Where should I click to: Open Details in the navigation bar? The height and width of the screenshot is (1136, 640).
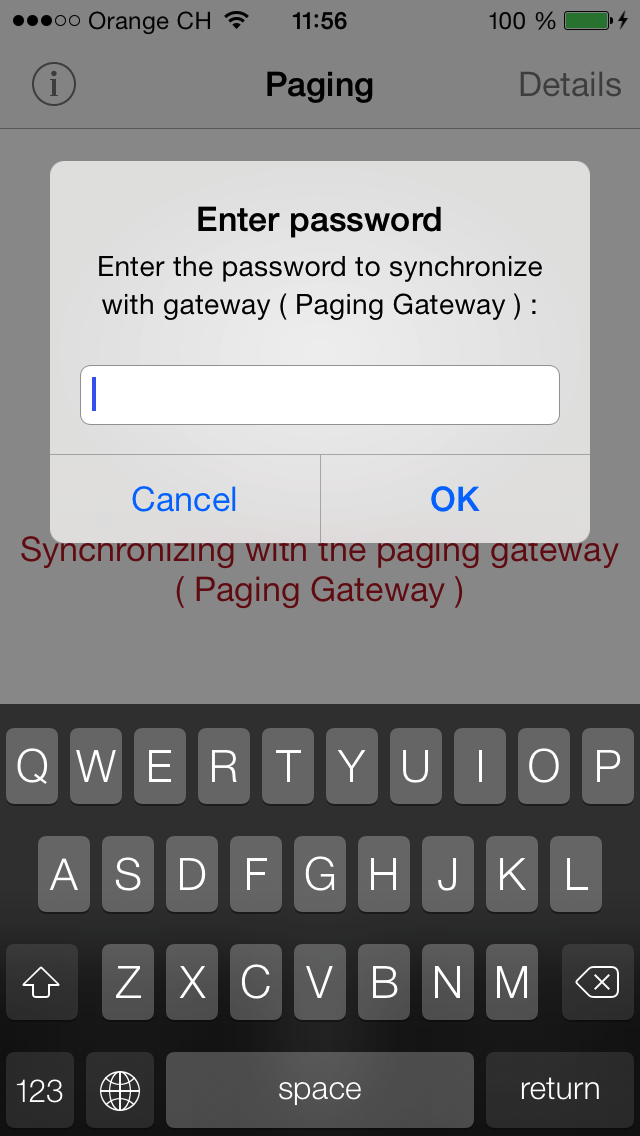point(570,85)
